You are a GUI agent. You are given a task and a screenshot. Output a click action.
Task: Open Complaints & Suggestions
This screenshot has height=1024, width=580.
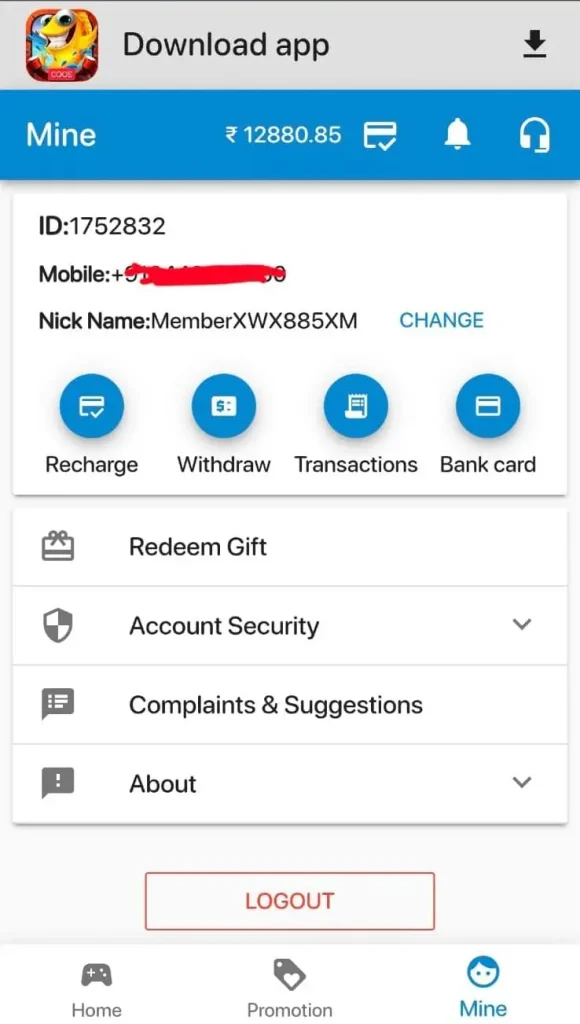[290, 705]
